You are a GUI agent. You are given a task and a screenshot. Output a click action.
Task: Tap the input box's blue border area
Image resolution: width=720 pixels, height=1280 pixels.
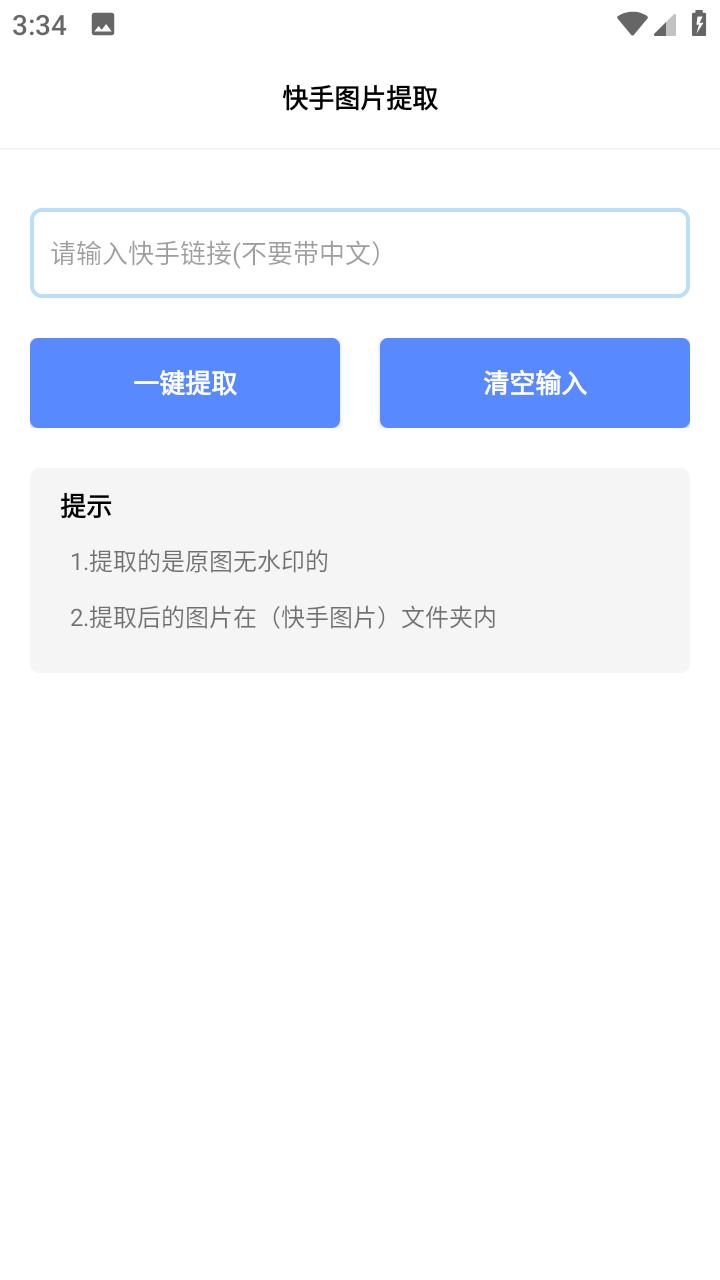[360, 212]
